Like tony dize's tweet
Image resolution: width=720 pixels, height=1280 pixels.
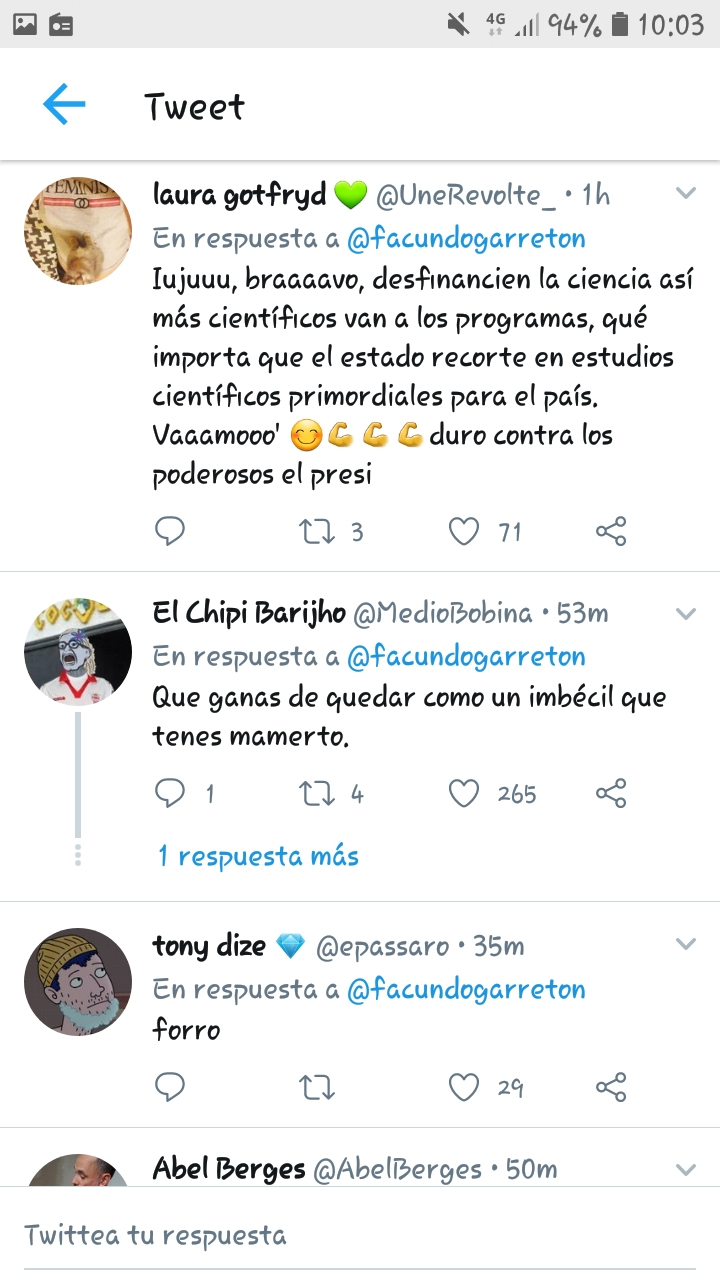coord(463,1087)
